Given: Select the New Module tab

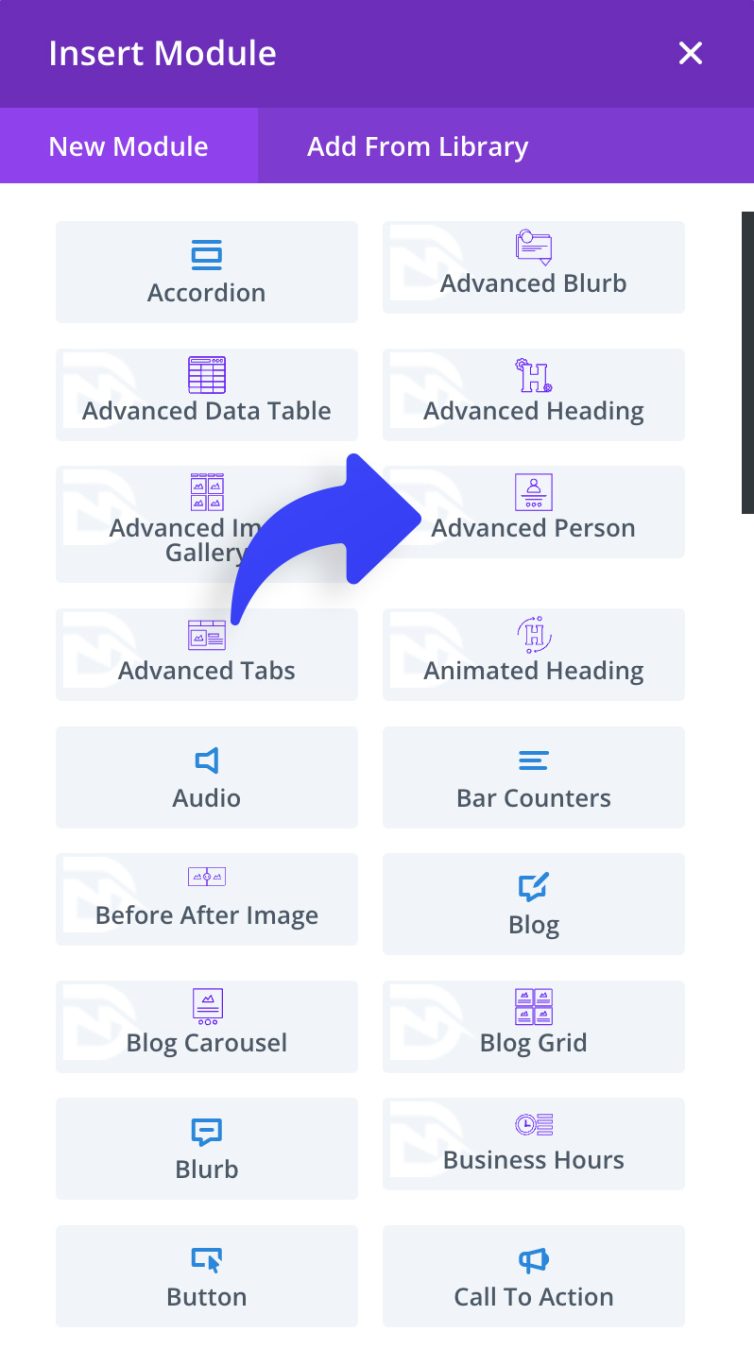Looking at the screenshot, I should coord(127,146).
